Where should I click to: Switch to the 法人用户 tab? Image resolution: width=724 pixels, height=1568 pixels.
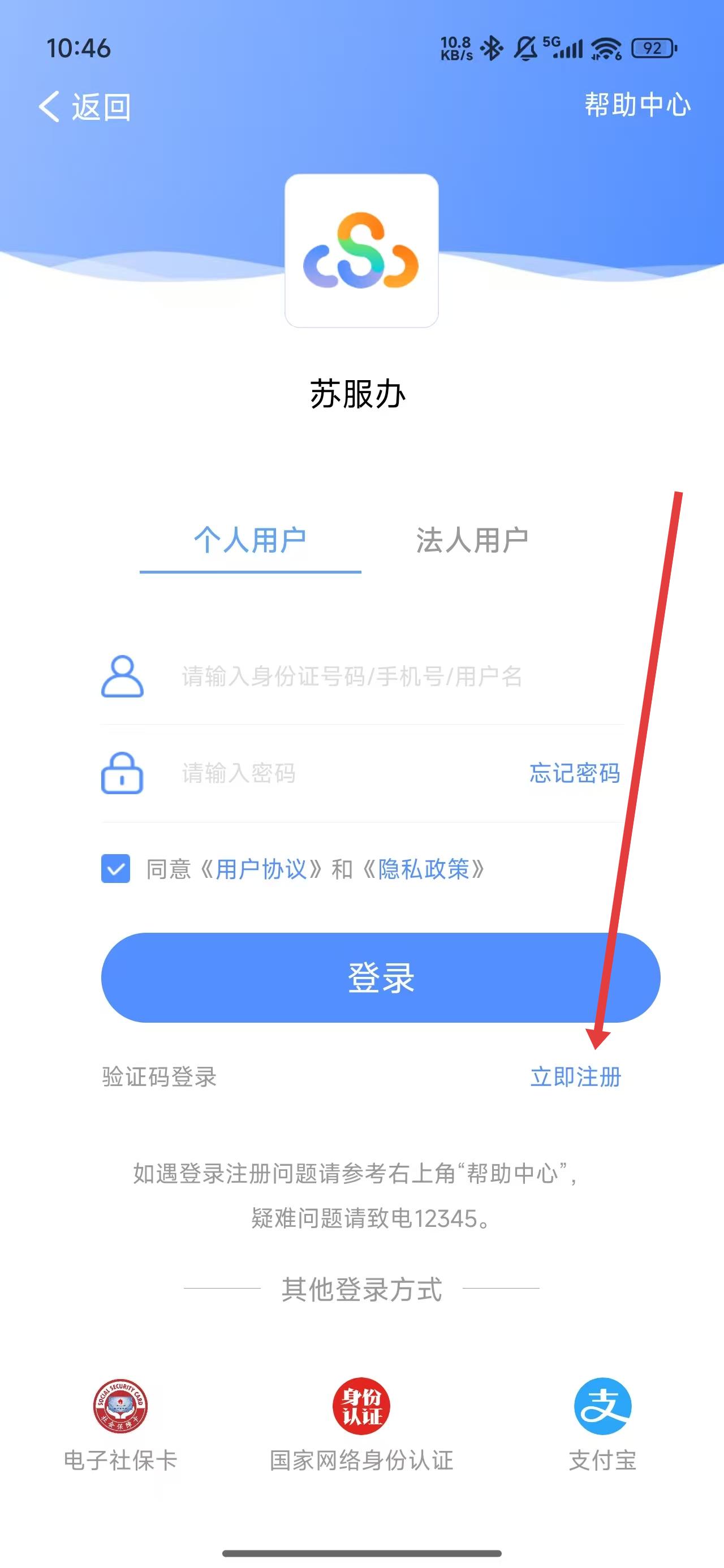[472, 541]
